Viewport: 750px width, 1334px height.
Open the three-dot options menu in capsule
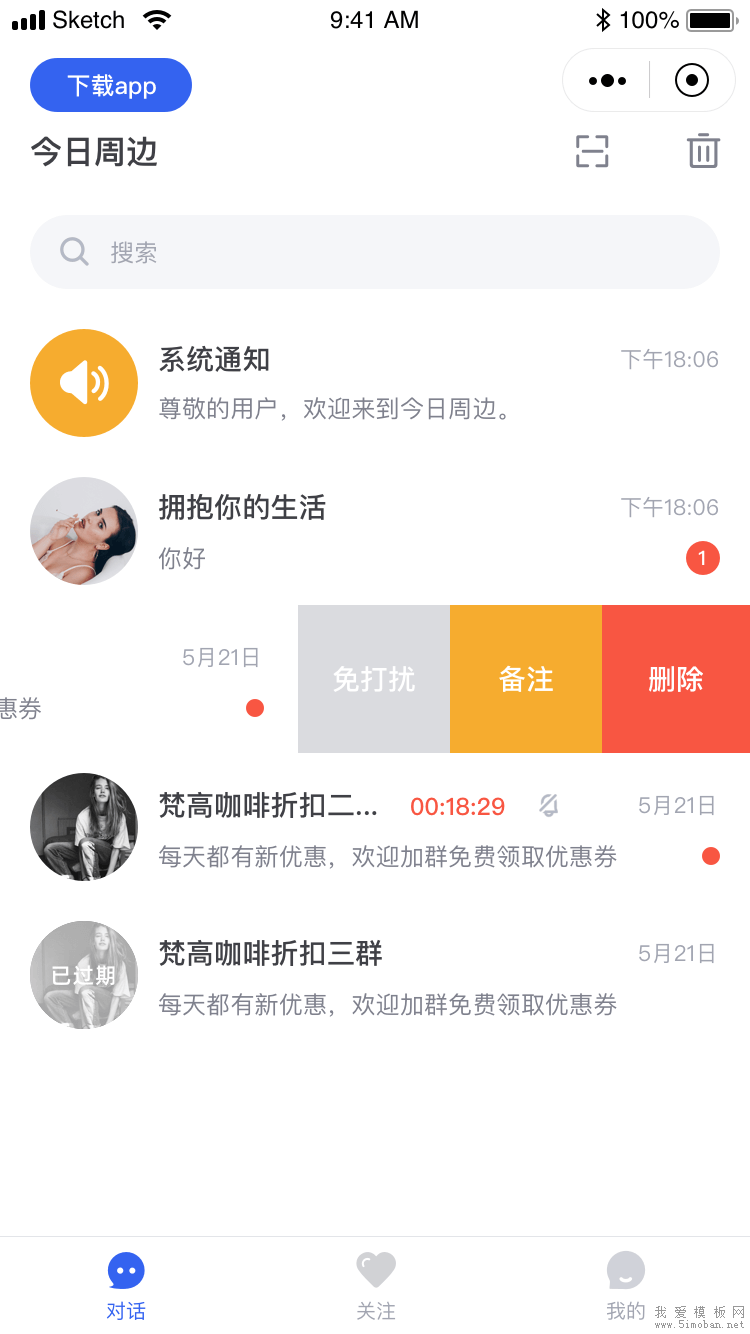pyautogui.click(x=605, y=80)
